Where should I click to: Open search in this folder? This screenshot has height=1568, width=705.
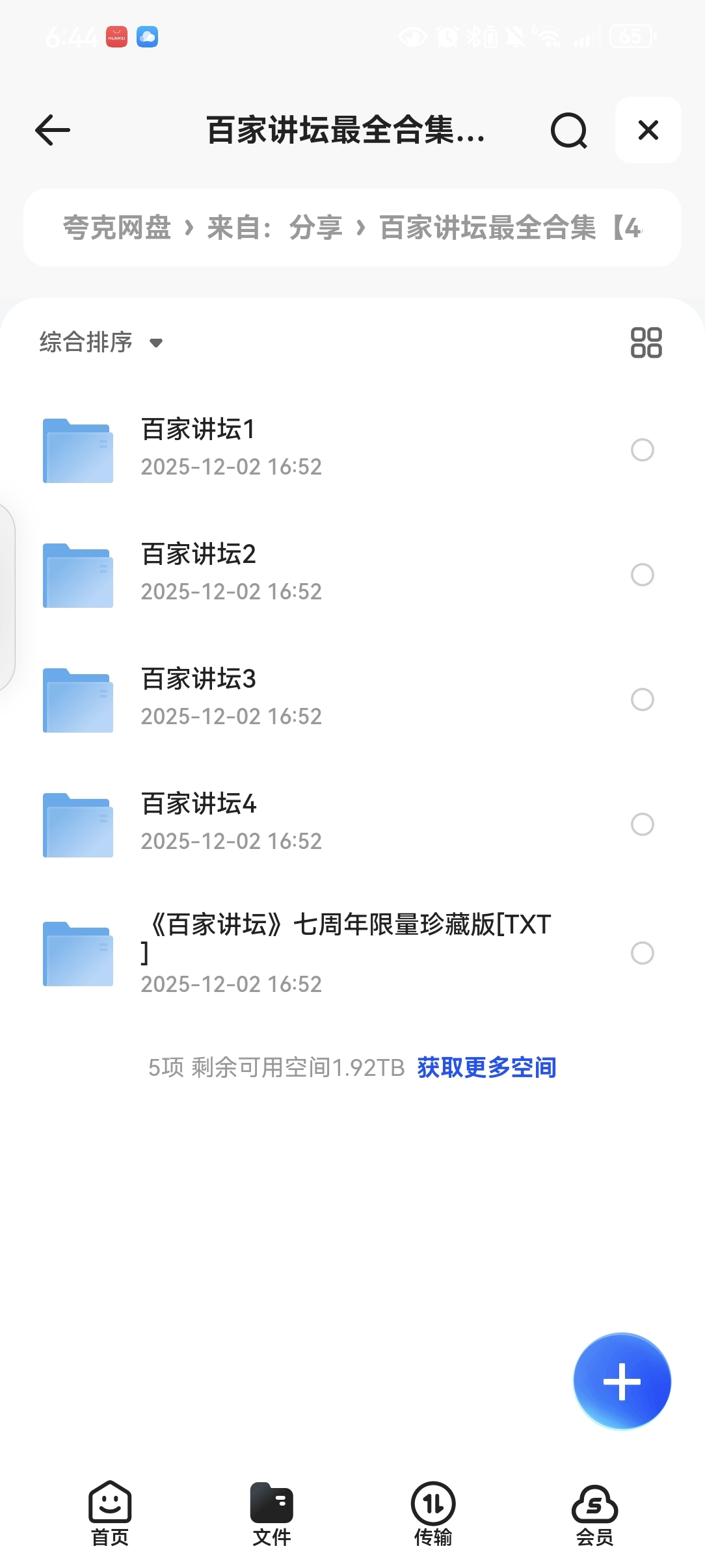568,130
